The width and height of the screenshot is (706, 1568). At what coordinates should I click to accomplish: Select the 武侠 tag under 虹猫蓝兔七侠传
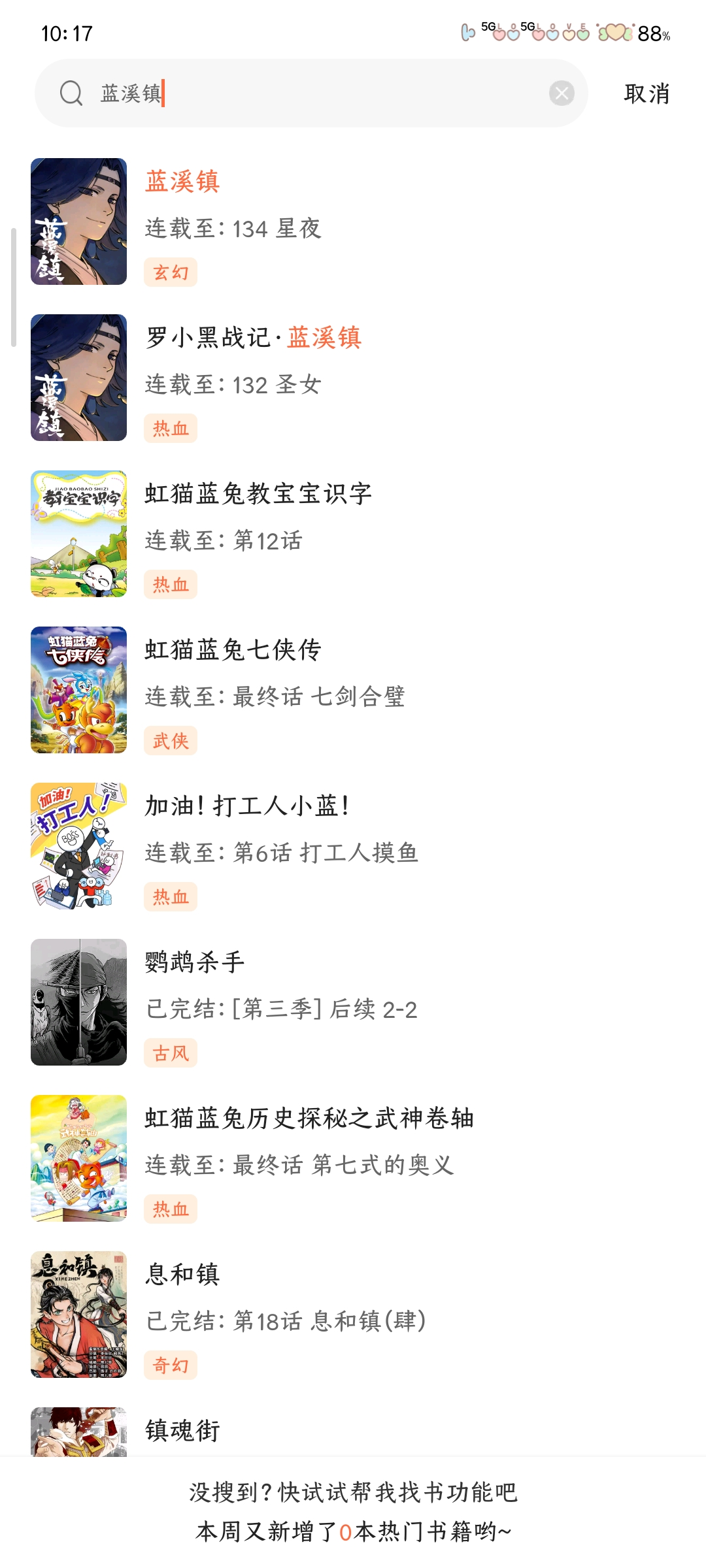[169, 741]
